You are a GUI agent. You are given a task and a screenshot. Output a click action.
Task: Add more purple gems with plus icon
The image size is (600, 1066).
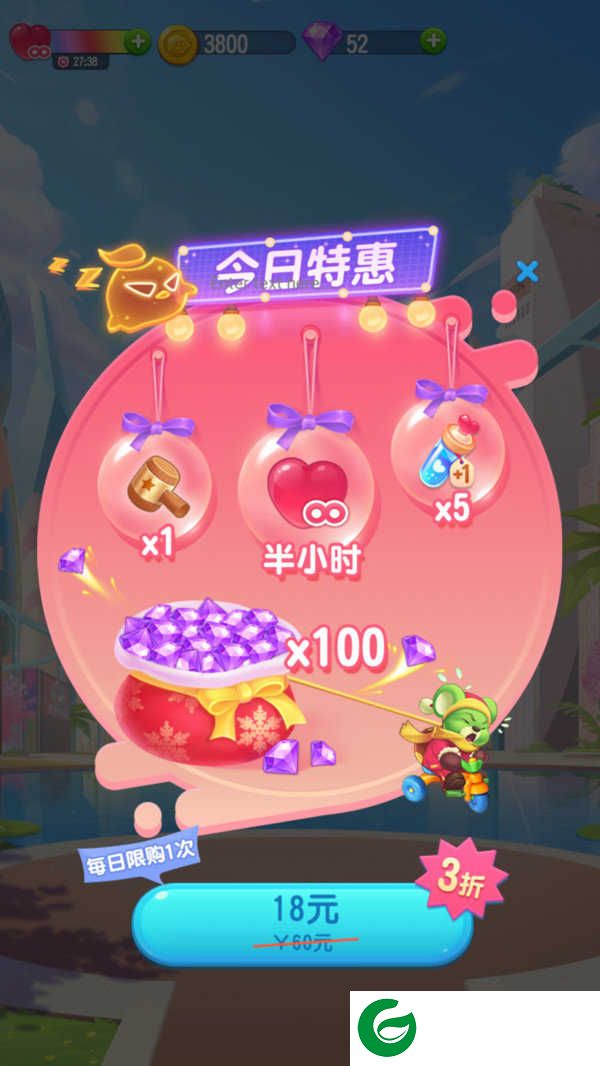point(432,41)
